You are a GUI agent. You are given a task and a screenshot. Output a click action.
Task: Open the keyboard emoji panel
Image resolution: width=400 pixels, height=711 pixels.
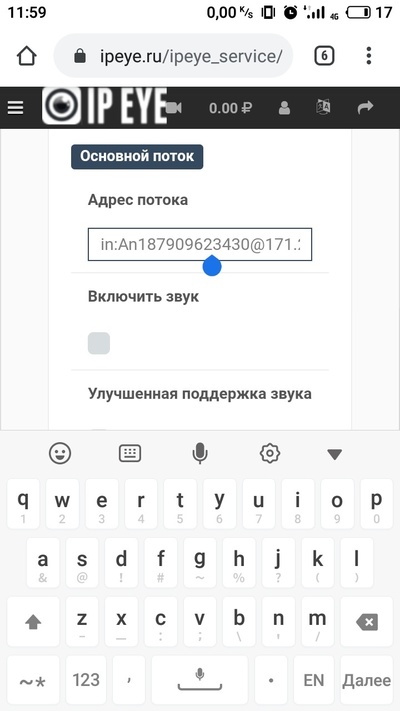[x=60, y=453]
